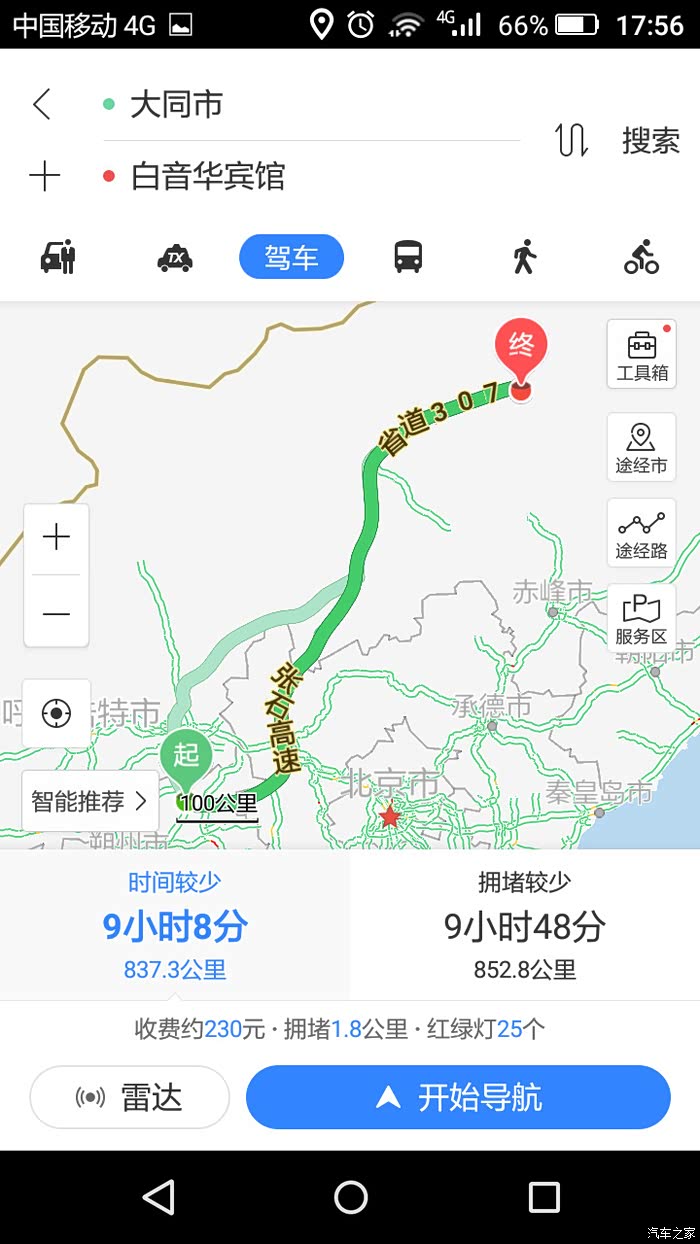The height and width of the screenshot is (1244, 700).
Task: Switch to the walking mode
Action: pos(524,257)
